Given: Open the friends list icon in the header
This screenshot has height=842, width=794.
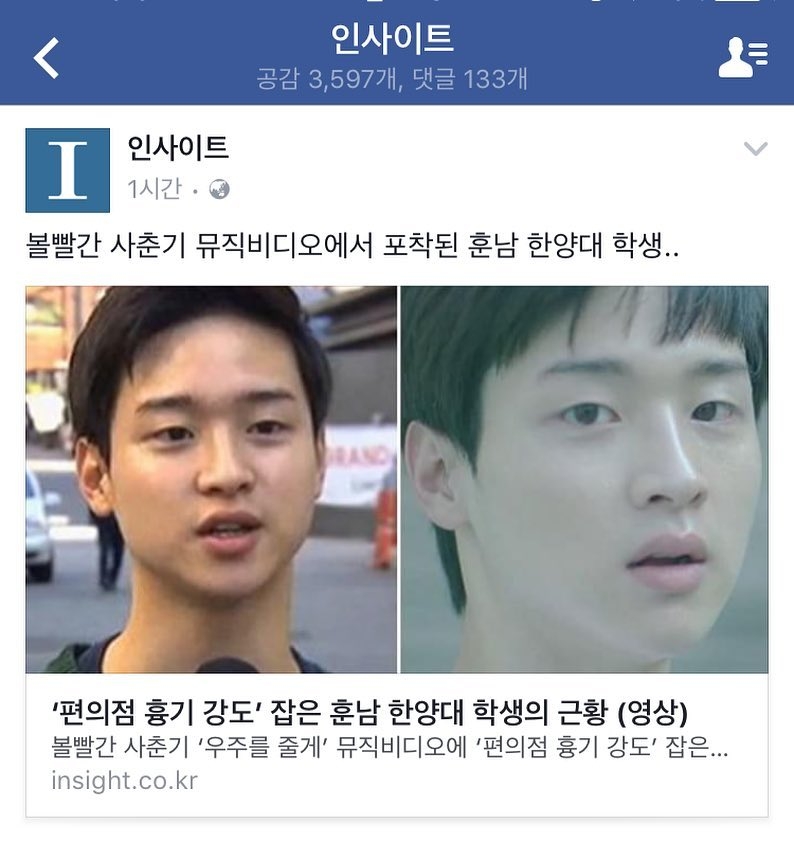Looking at the screenshot, I should tap(743, 57).
